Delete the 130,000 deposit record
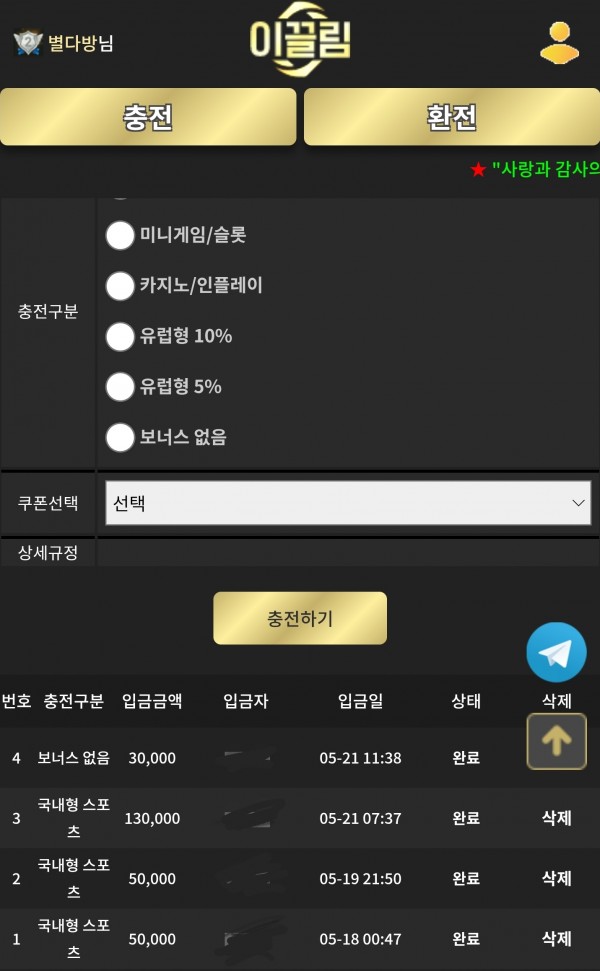The width and height of the screenshot is (600, 971). [x=556, y=818]
